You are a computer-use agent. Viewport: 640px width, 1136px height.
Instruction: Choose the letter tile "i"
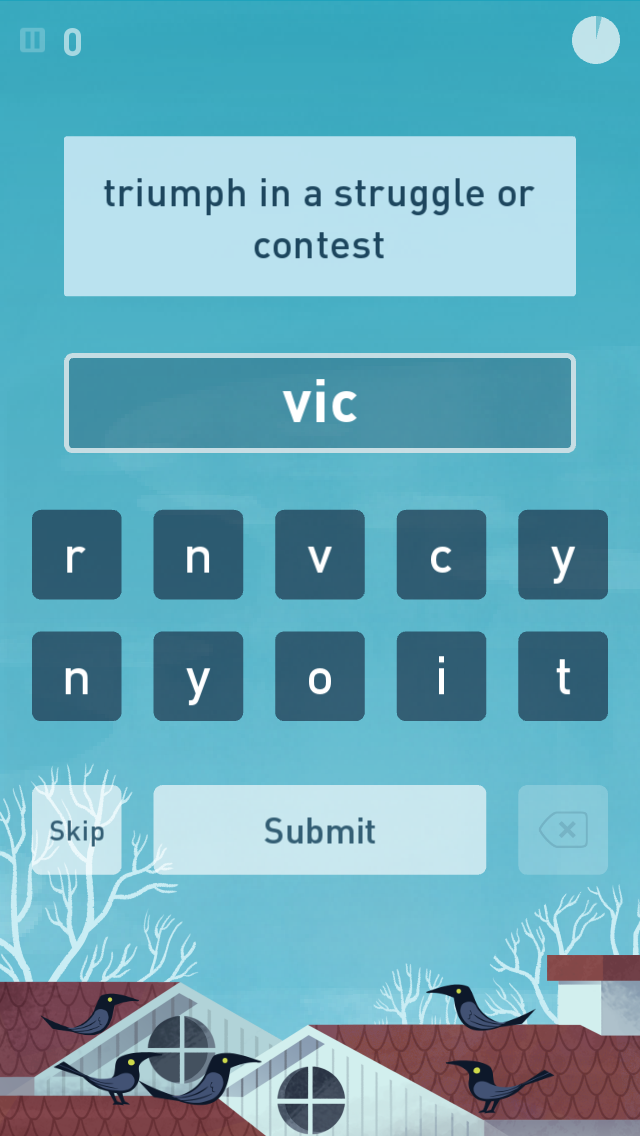tap(441, 677)
